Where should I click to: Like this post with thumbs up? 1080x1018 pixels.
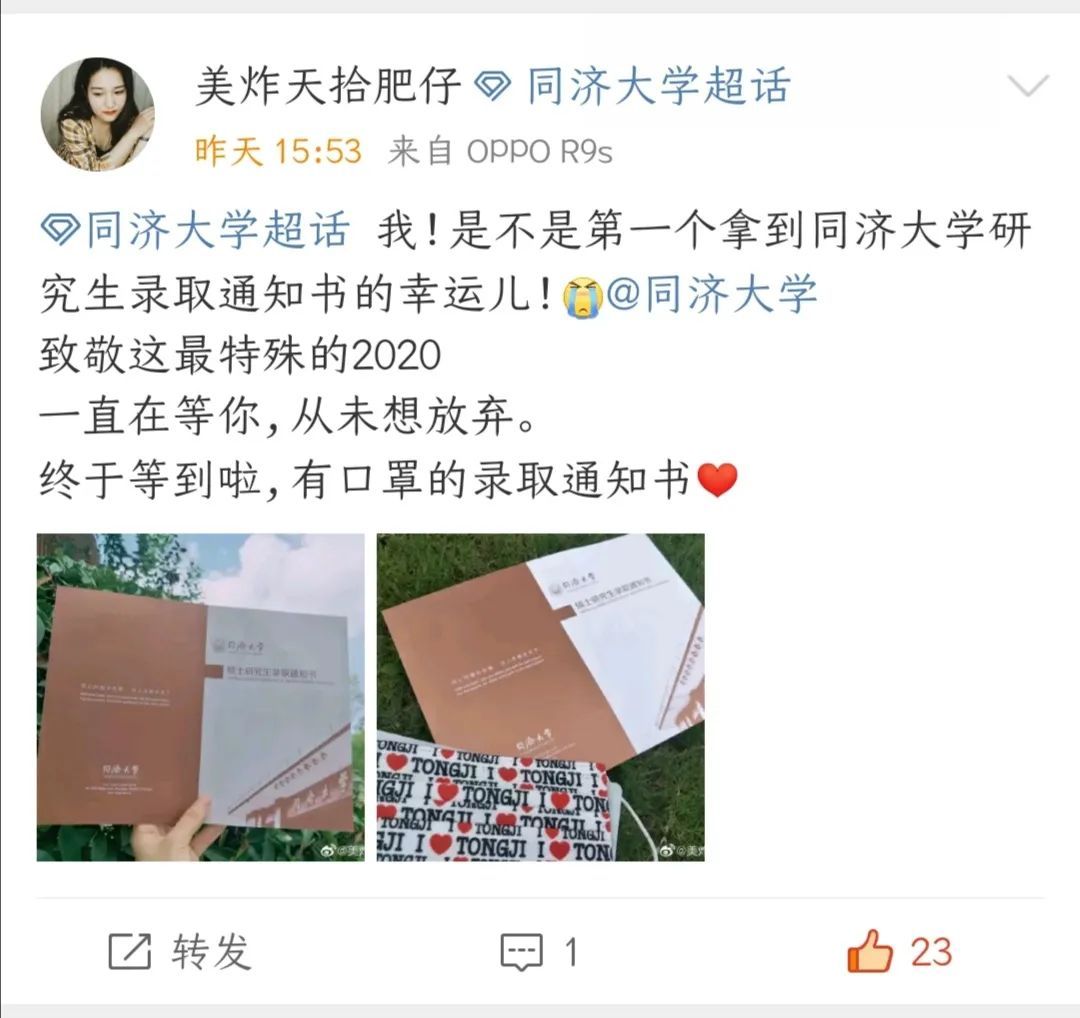tap(900, 951)
